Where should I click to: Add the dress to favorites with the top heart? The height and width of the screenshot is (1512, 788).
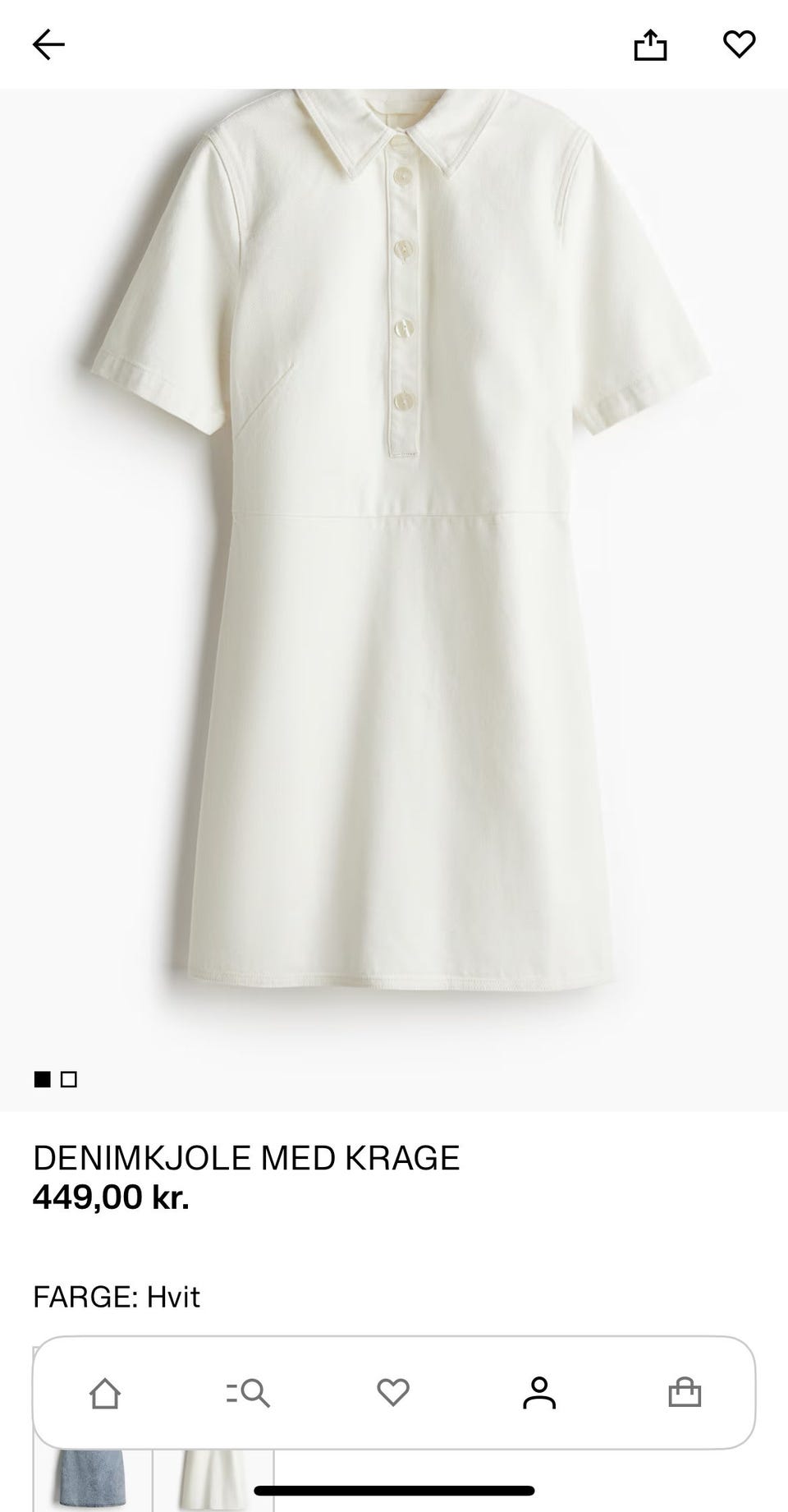pyautogui.click(x=739, y=44)
